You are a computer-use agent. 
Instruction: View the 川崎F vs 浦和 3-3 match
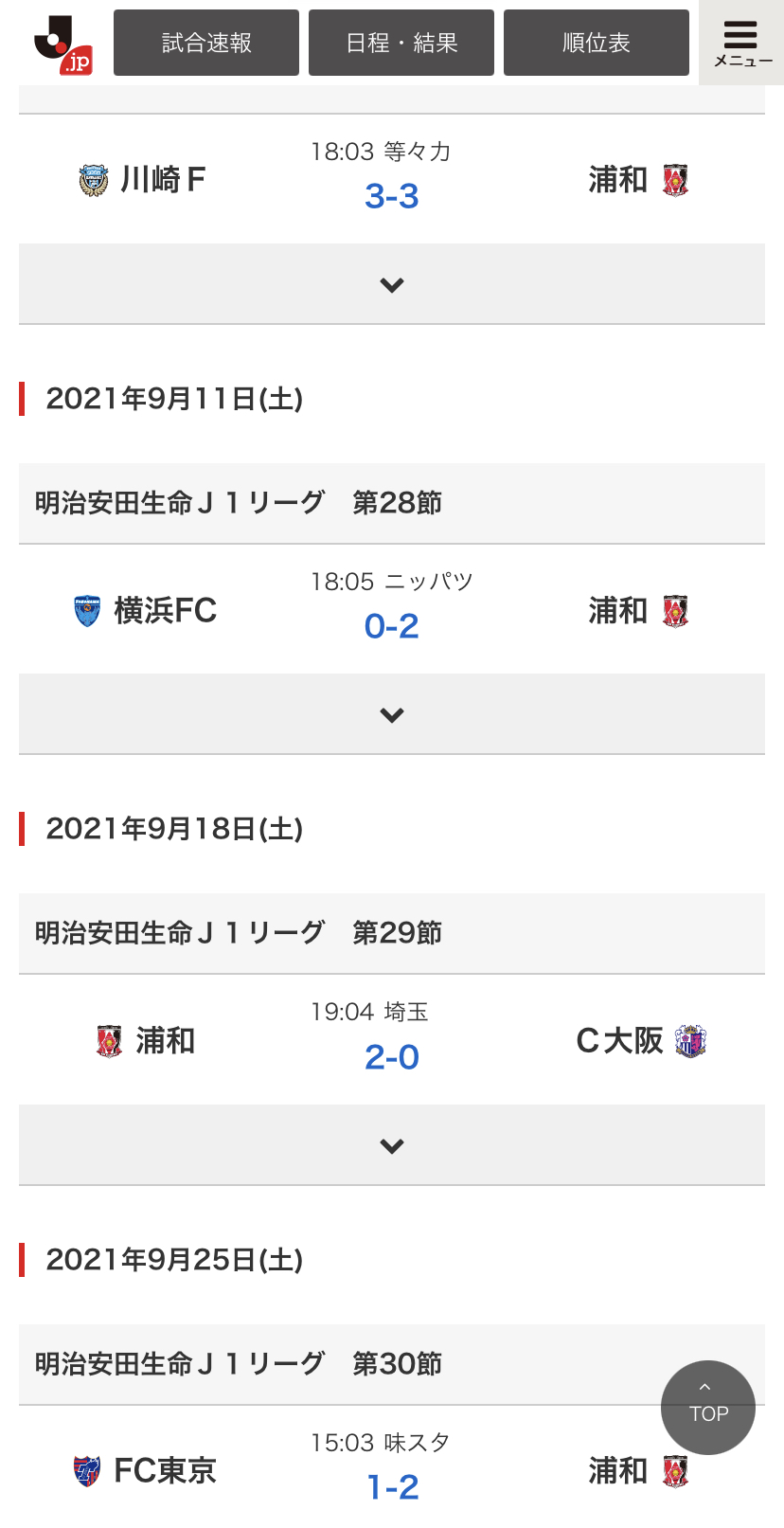point(391,195)
